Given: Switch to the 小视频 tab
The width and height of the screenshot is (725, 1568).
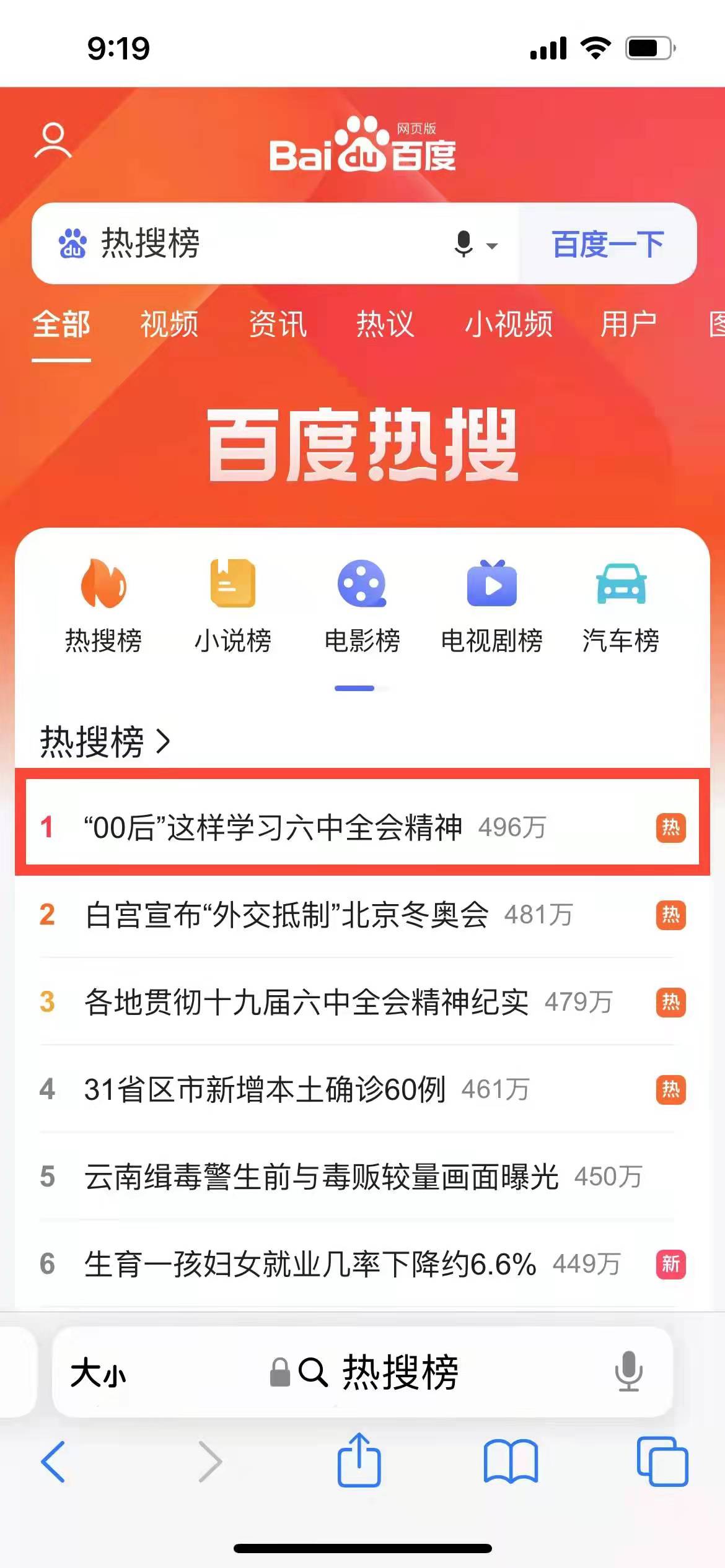Looking at the screenshot, I should [x=508, y=324].
